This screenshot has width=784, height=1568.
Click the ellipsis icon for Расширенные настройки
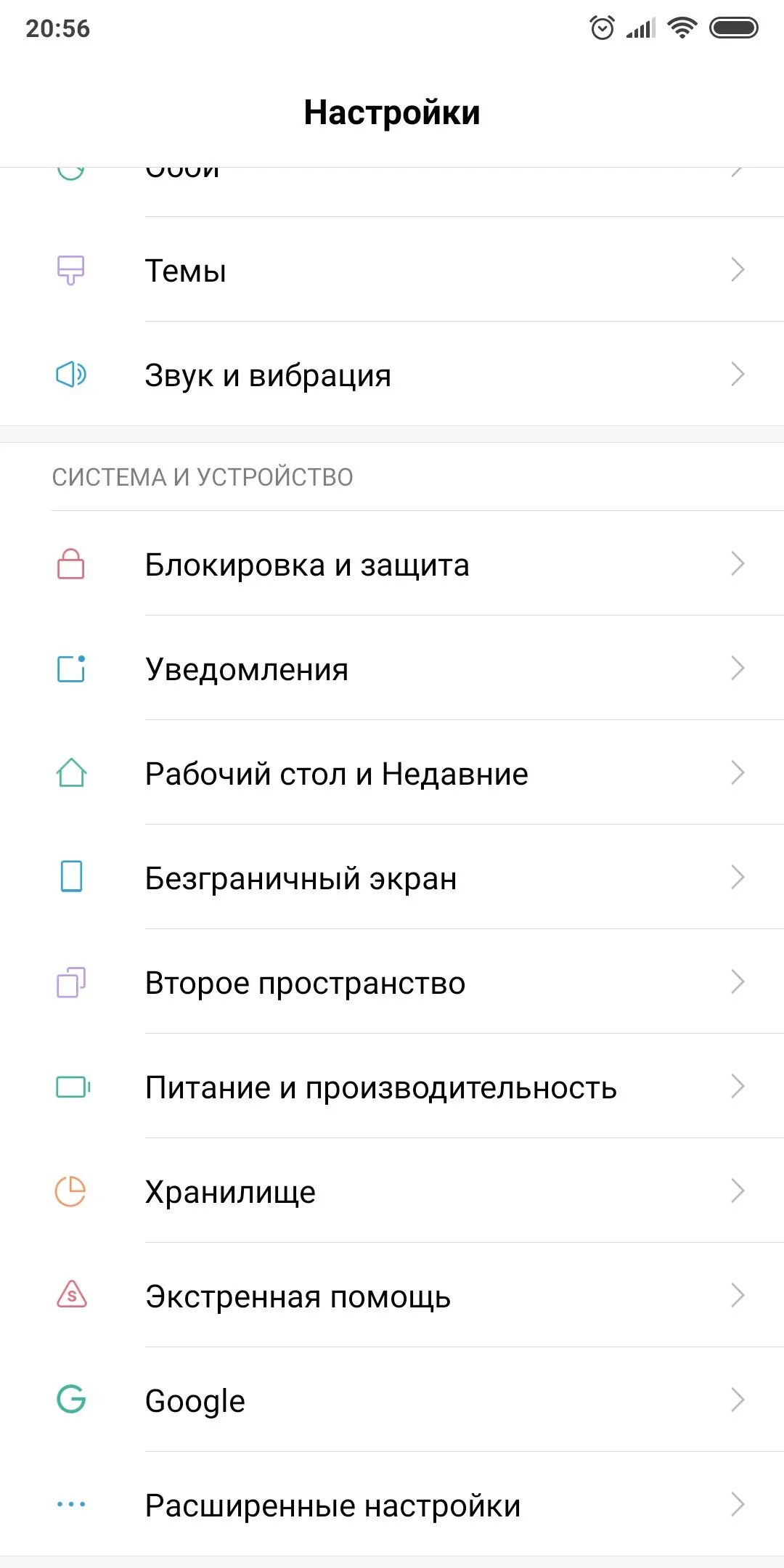(70, 1505)
